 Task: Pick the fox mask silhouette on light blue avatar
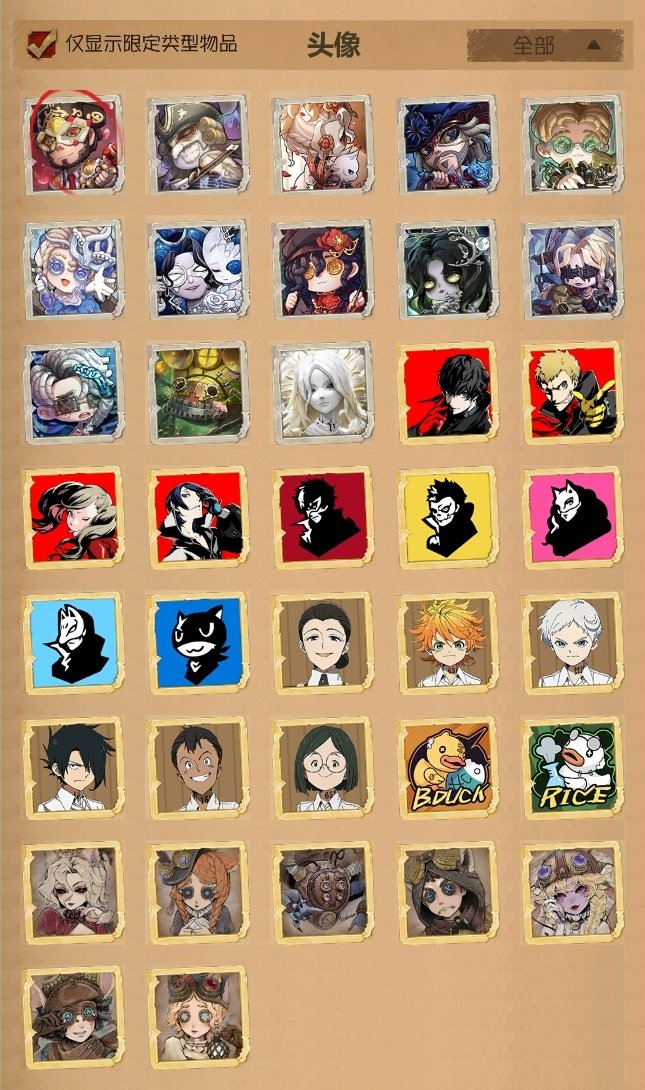coord(73,642)
